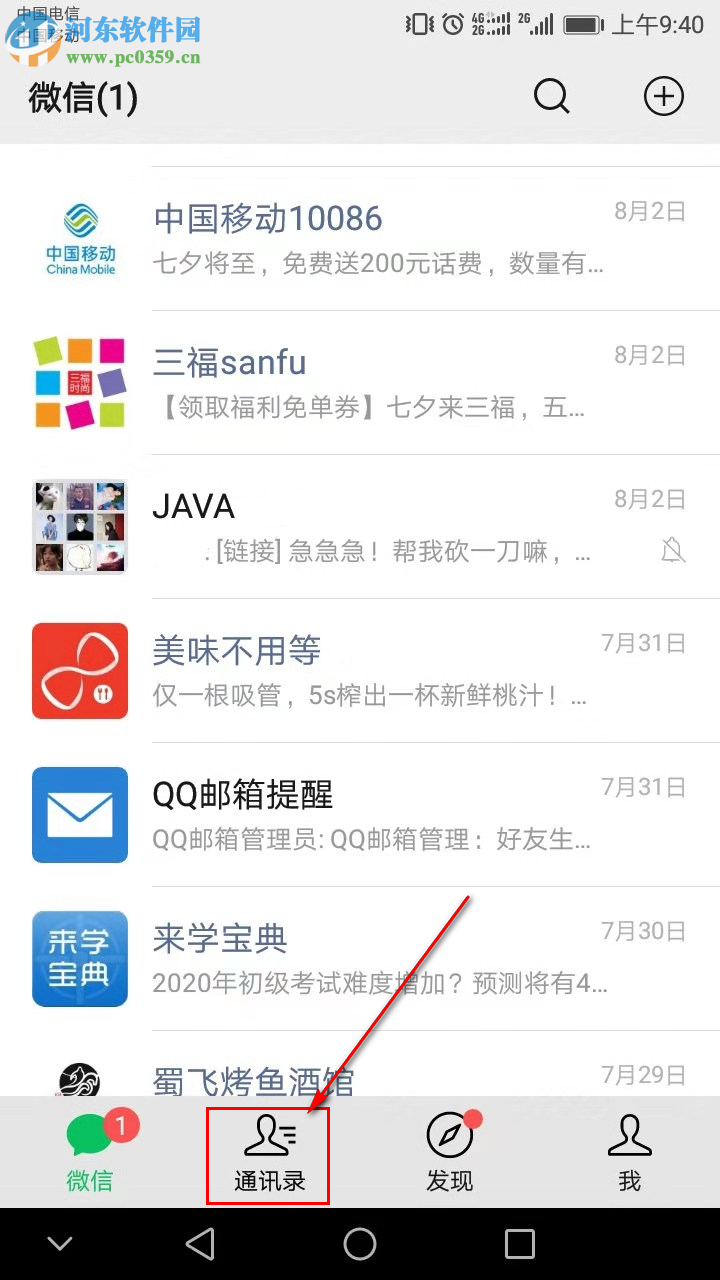Select the 微信 chats tab
720x1280 pixels.
click(x=90, y=1155)
